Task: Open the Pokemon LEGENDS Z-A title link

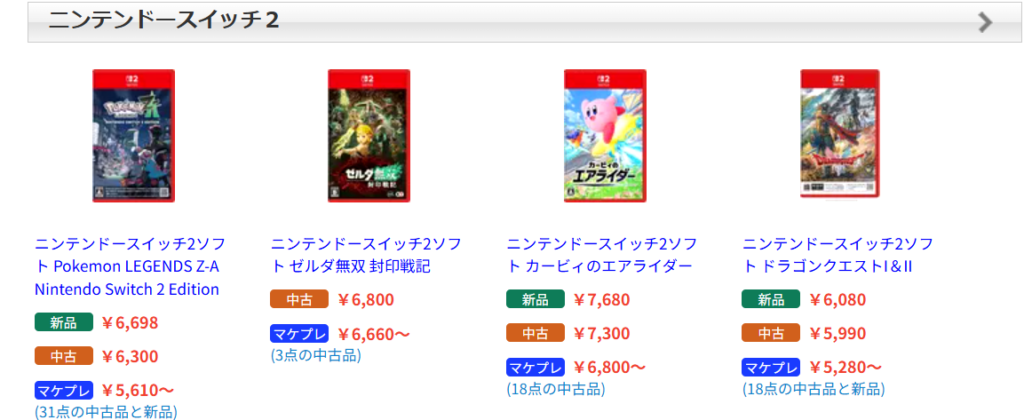Action: coord(126,267)
